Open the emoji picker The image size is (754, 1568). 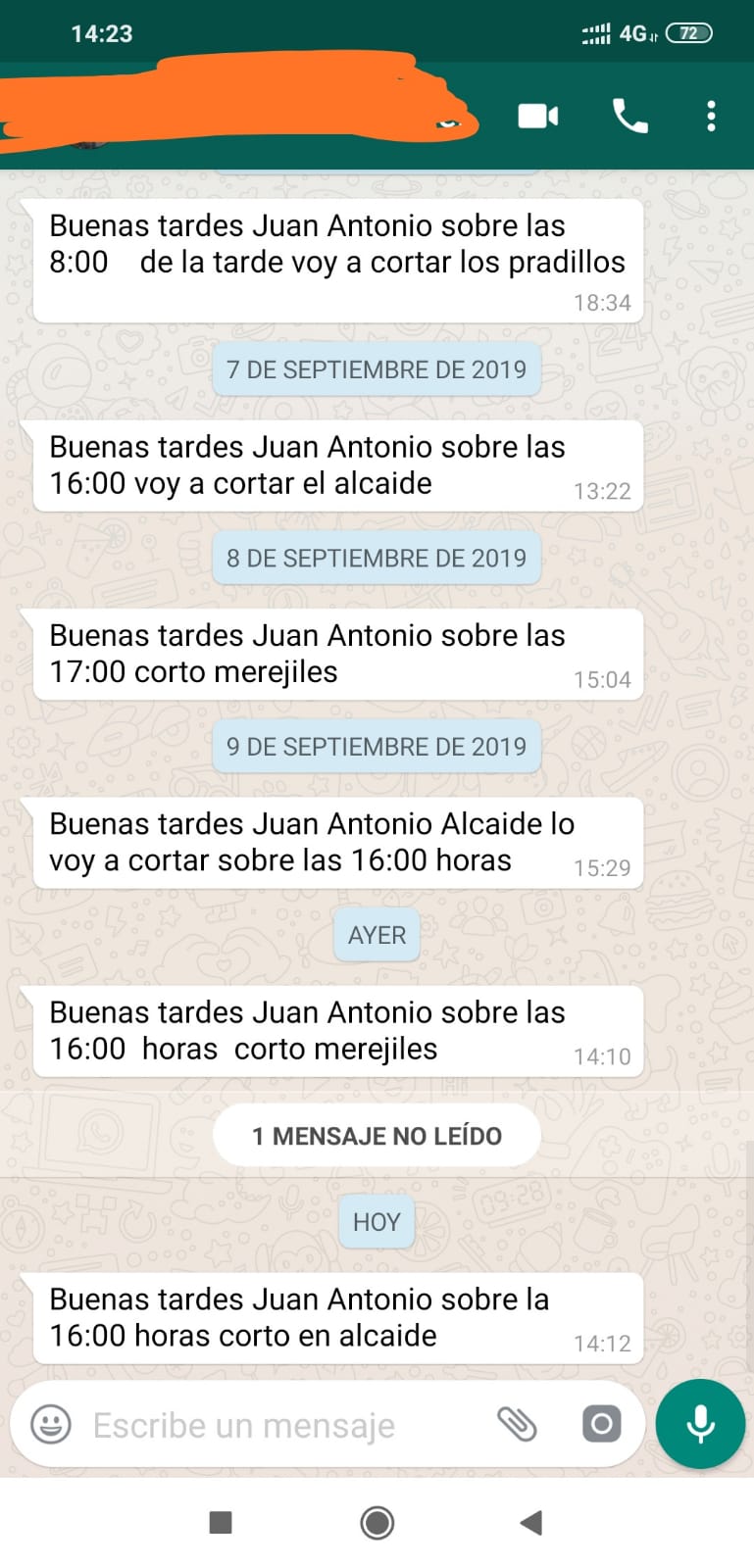point(51,1424)
